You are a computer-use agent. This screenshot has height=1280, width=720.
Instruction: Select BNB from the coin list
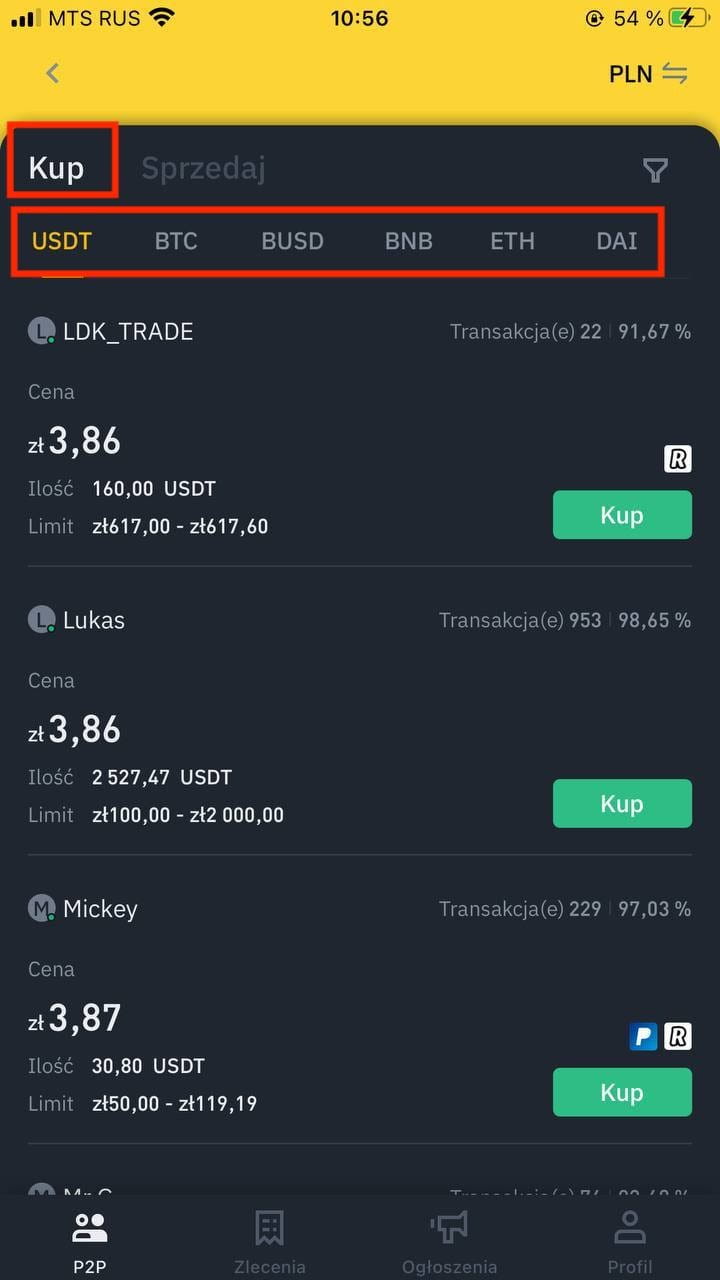408,241
